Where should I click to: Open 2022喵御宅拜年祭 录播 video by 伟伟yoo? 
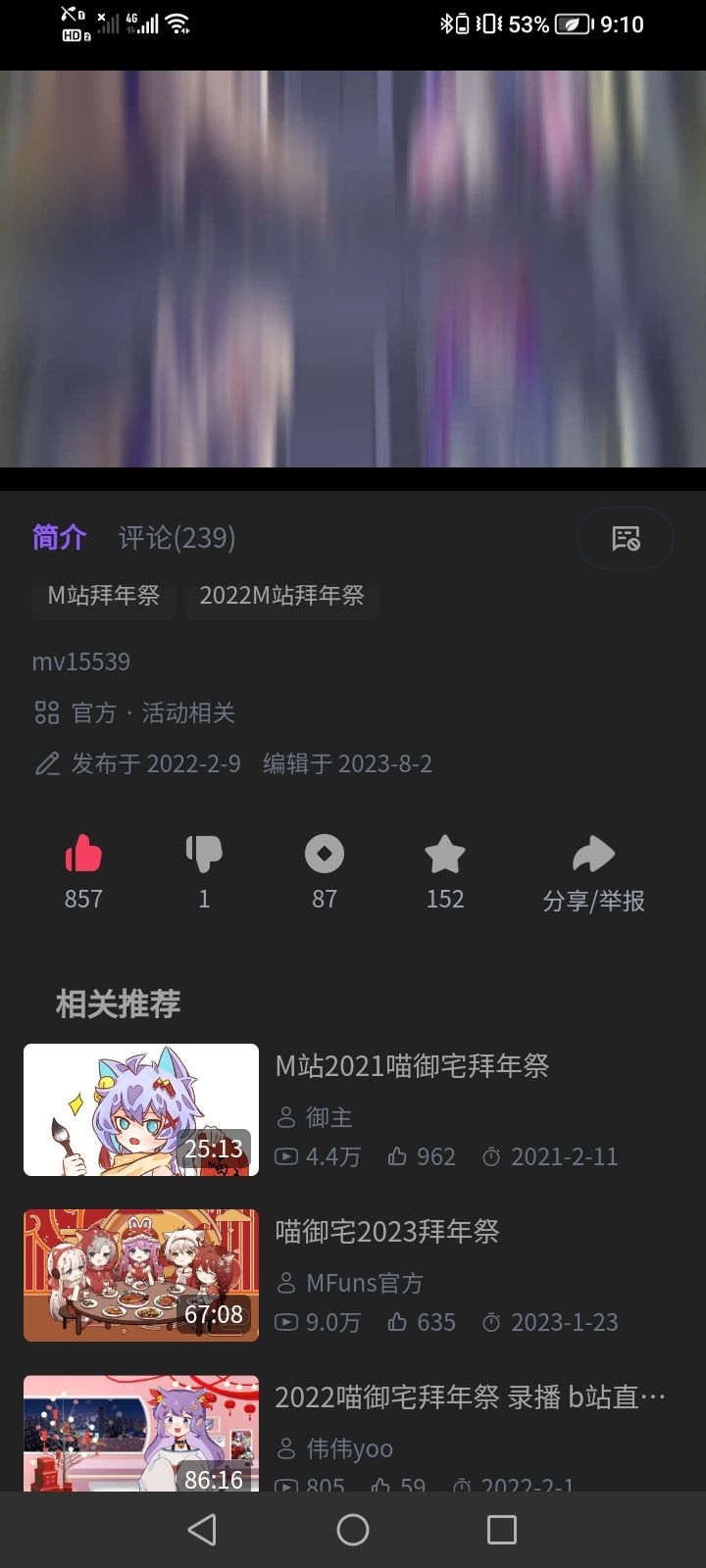[471, 1397]
